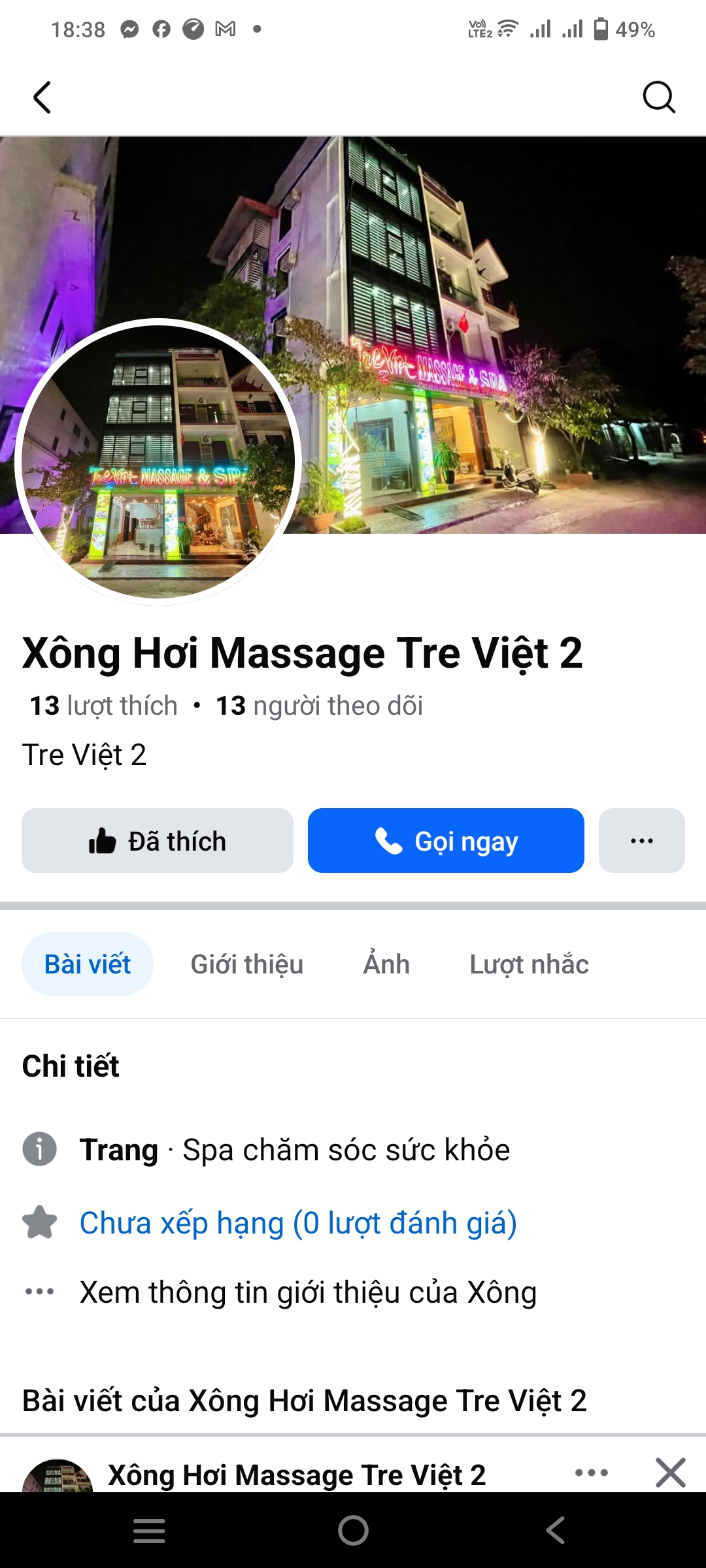The width and height of the screenshot is (706, 1568).
Task: Dismiss the post with the X icon
Action: [671, 1473]
